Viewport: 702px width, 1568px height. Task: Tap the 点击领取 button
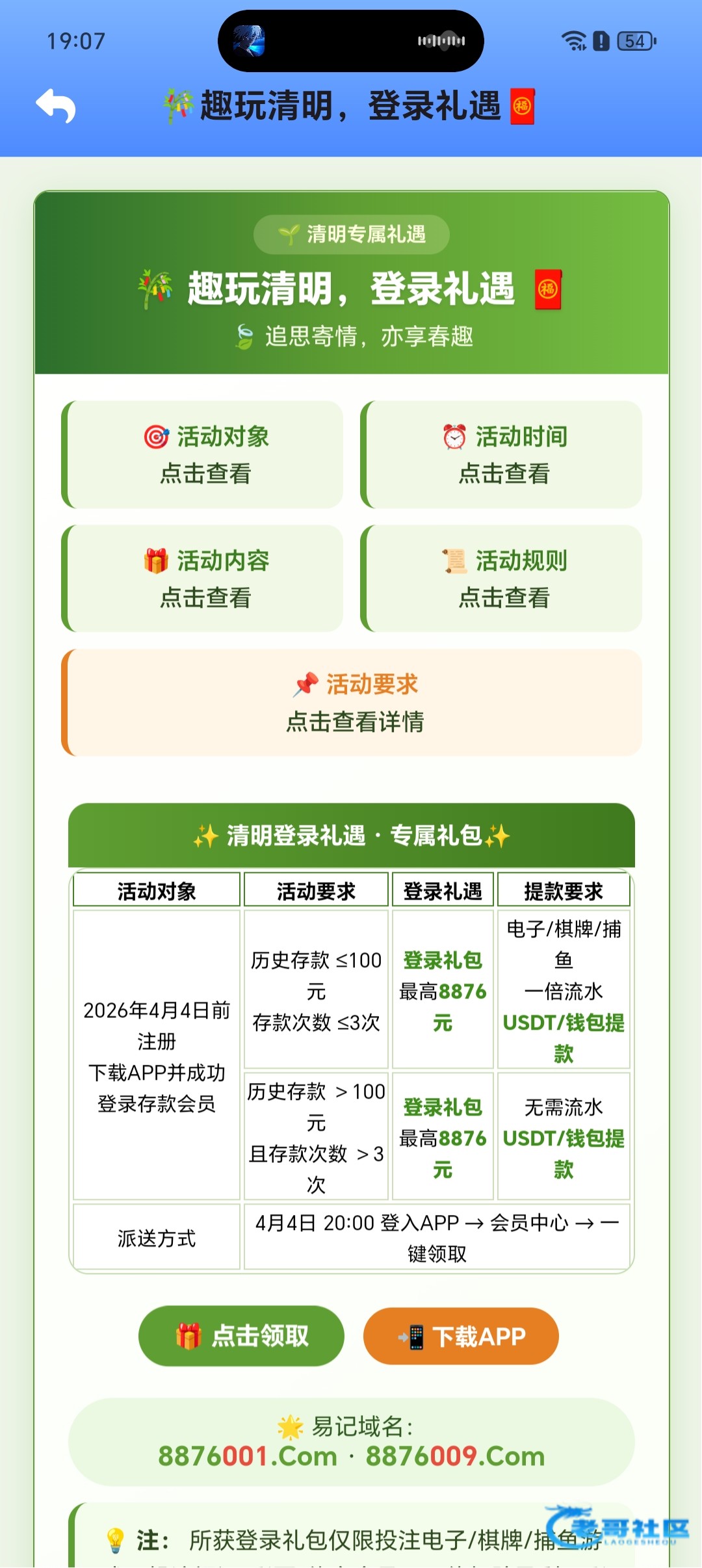[x=241, y=1336]
